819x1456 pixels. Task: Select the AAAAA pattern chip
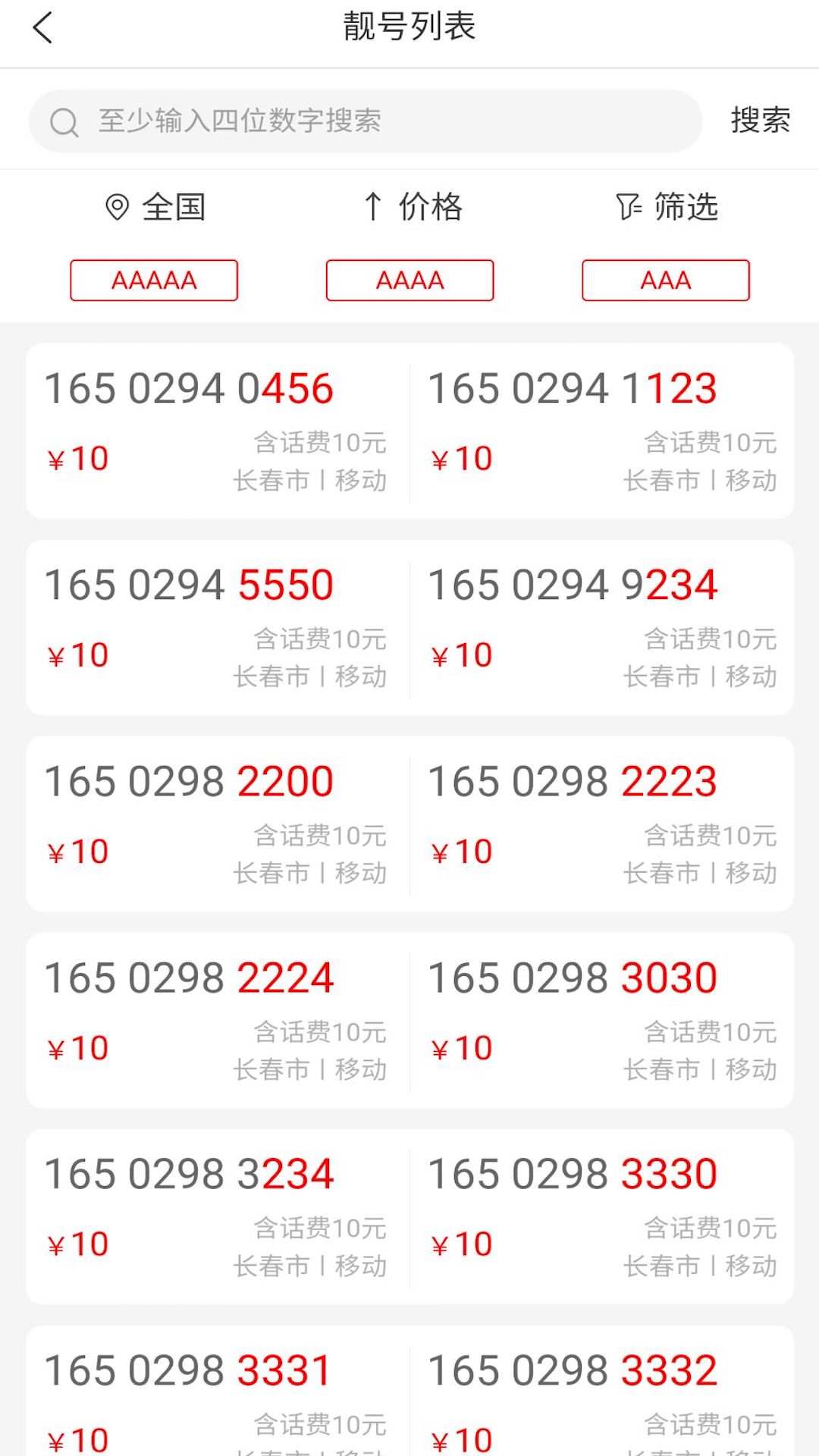tap(154, 281)
